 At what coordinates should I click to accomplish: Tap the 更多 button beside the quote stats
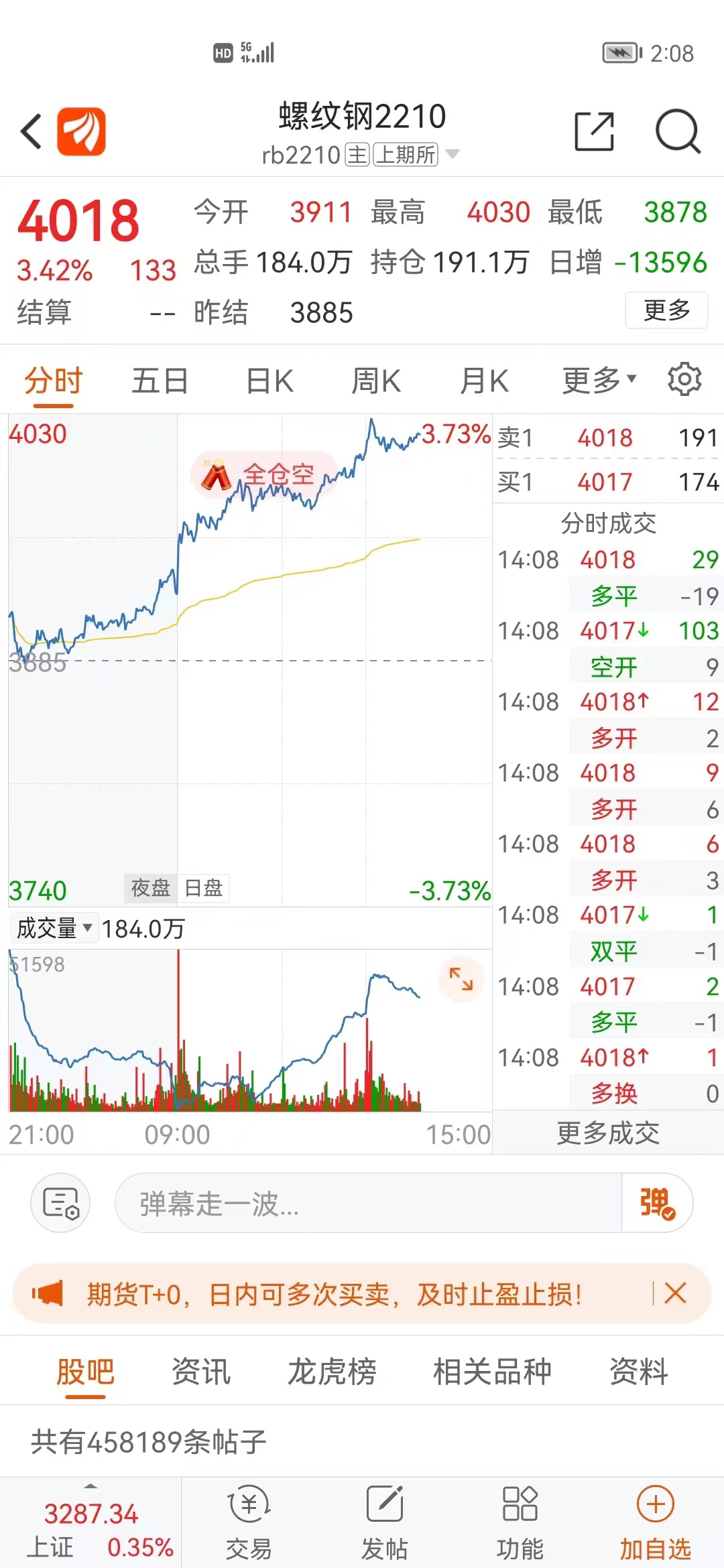(x=666, y=310)
